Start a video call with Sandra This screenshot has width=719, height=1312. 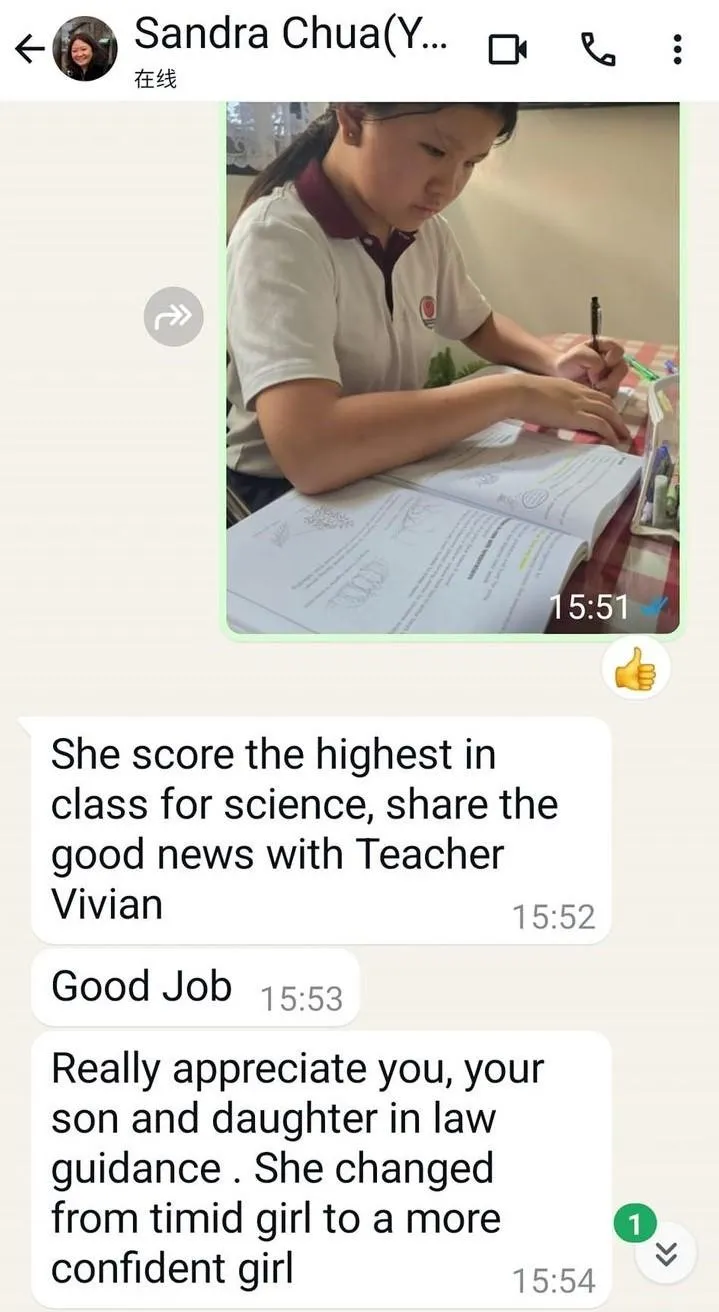coord(507,49)
